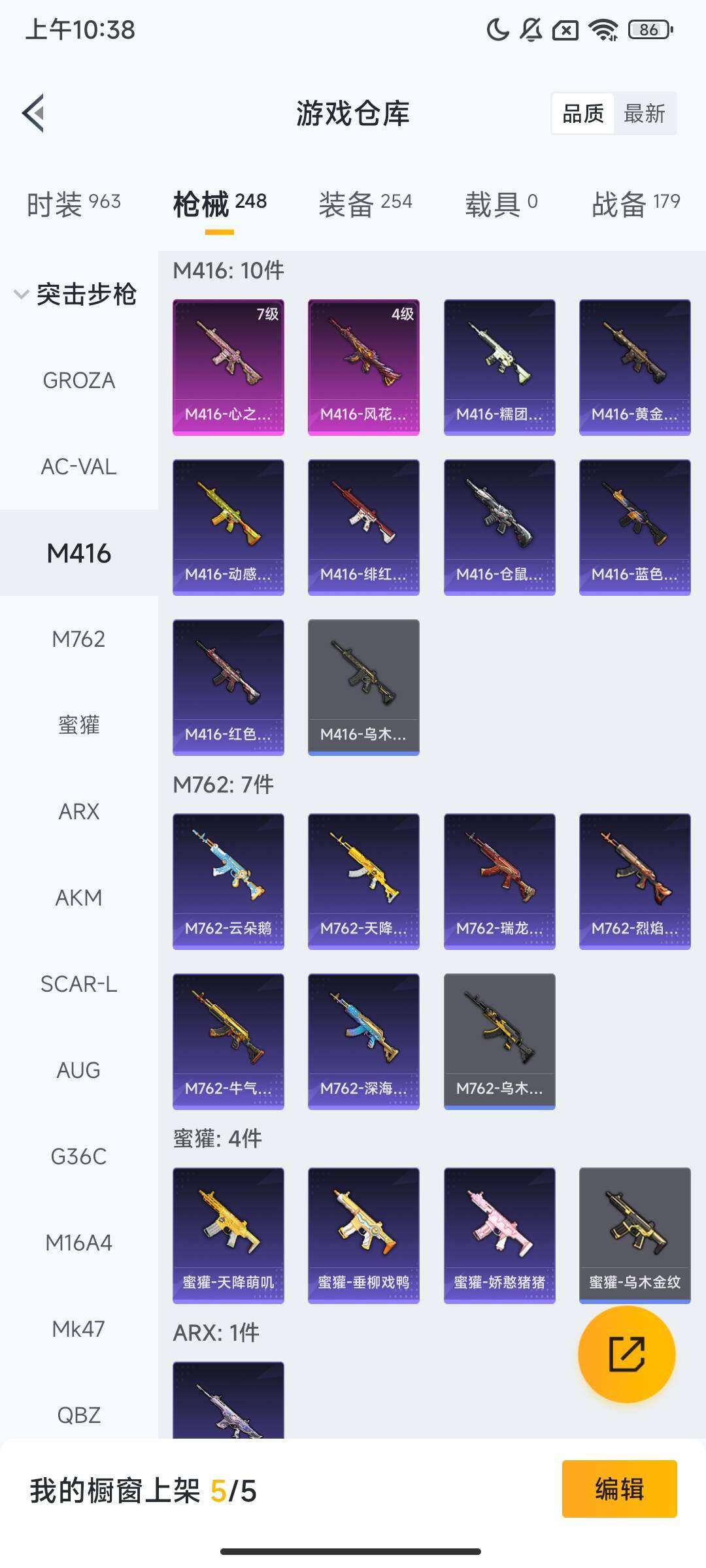Select AC-VAL in the weapon list
Viewport: 706px width, 1568px height.
click(78, 466)
